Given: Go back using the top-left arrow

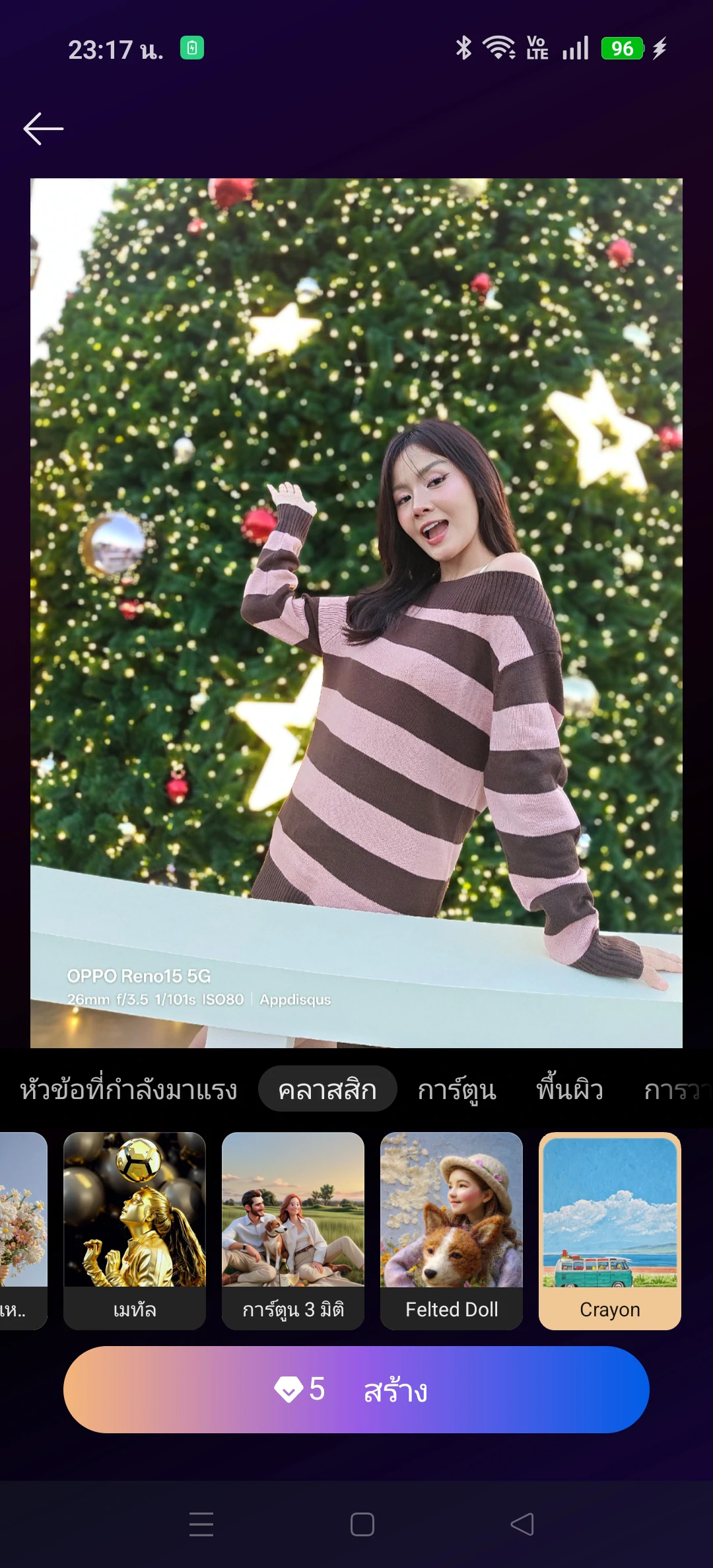Looking at the screenshot, I should coord(44,128).
